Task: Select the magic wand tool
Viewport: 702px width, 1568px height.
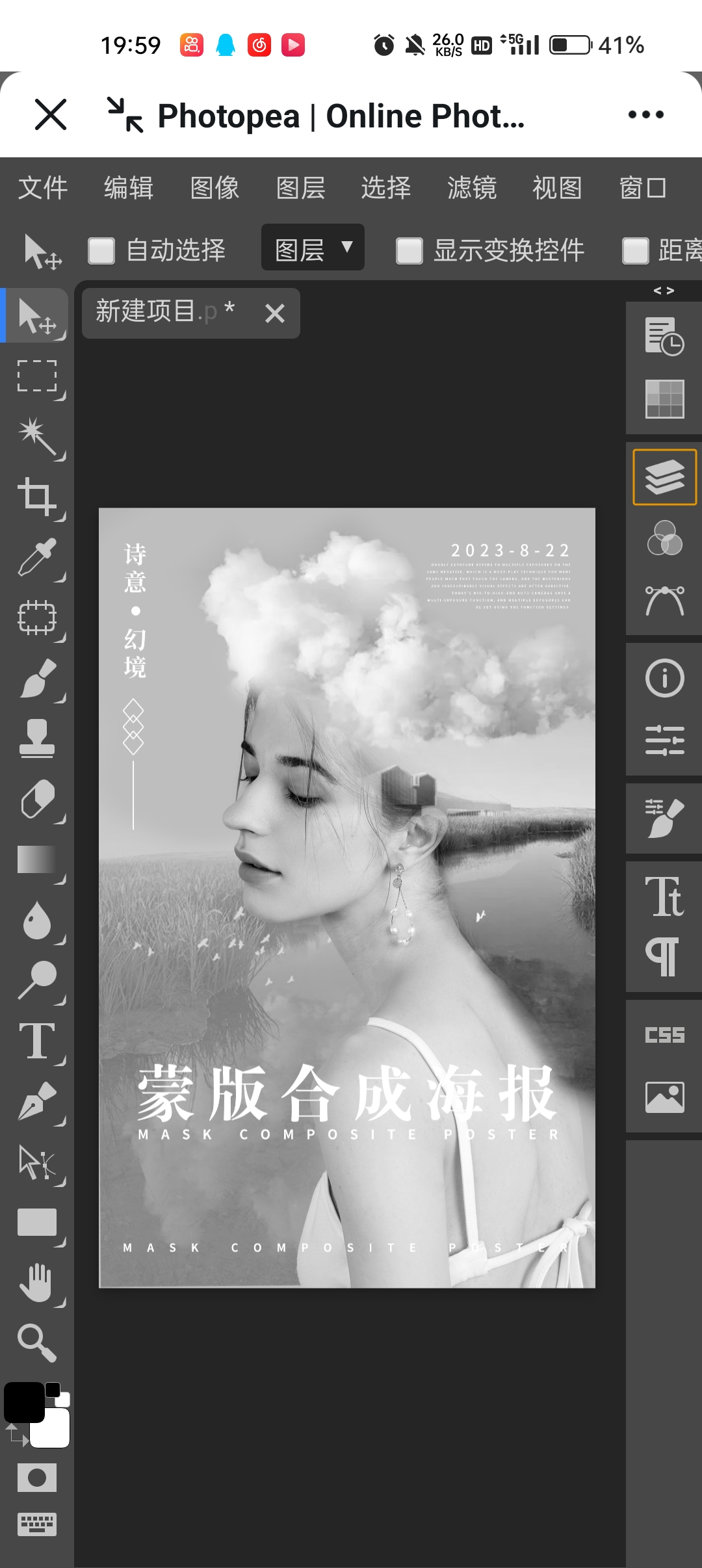Action: coord(37,437)
